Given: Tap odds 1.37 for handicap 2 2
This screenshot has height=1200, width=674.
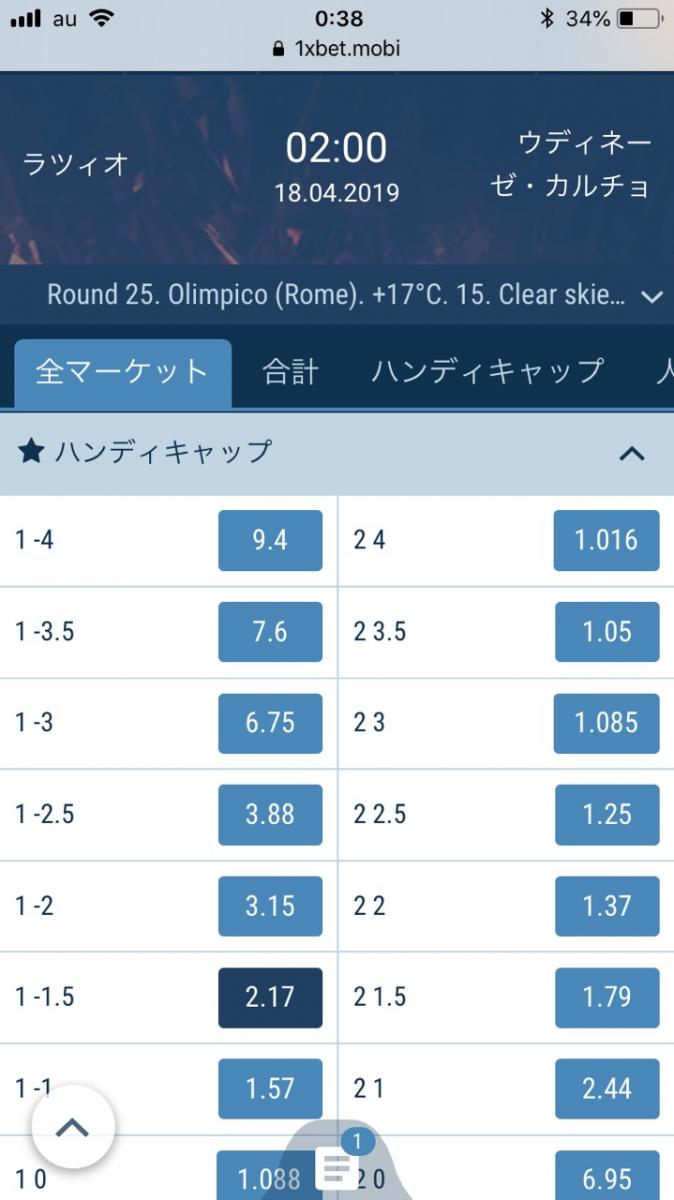Looking at the screenshot, I should coord(606,906).
